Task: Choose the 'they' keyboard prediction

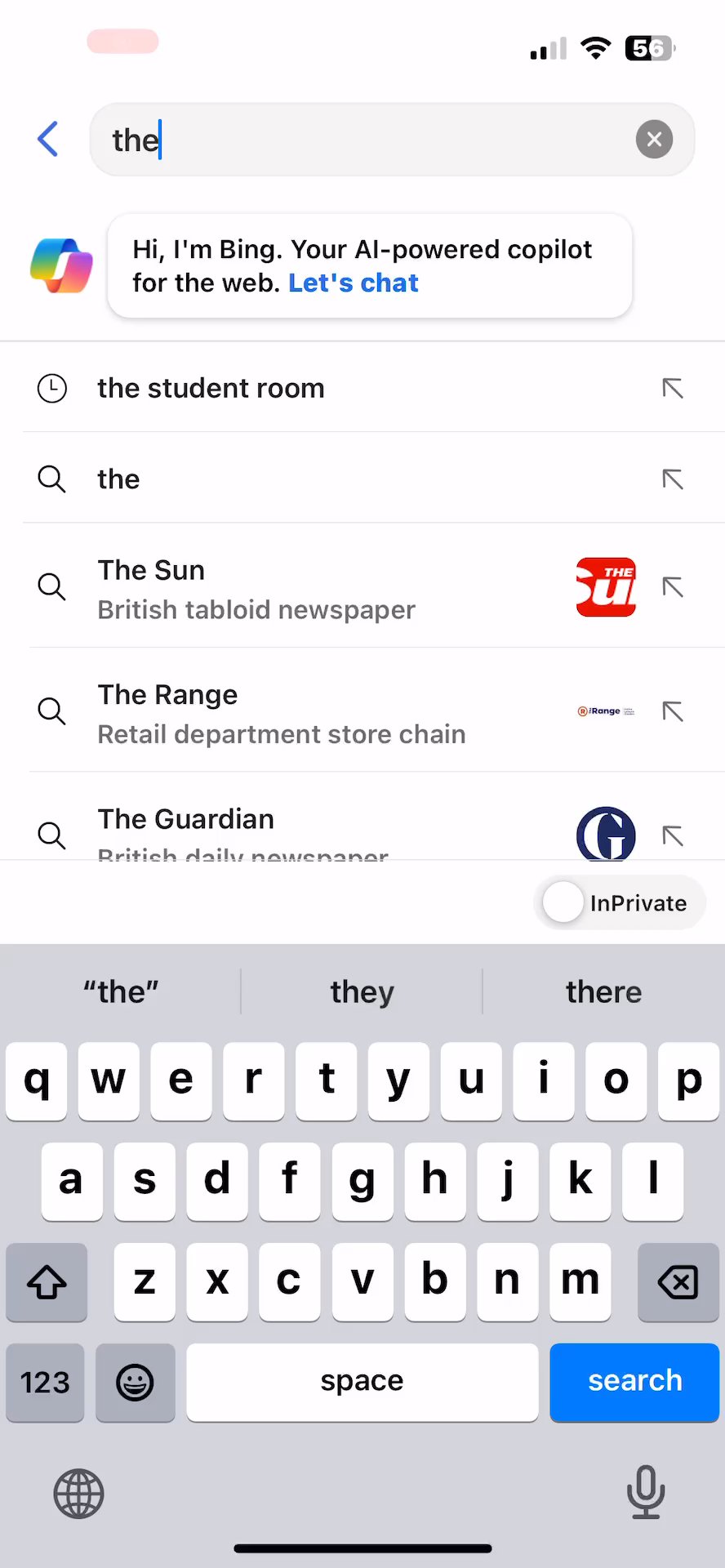Action: coord(362,991)
